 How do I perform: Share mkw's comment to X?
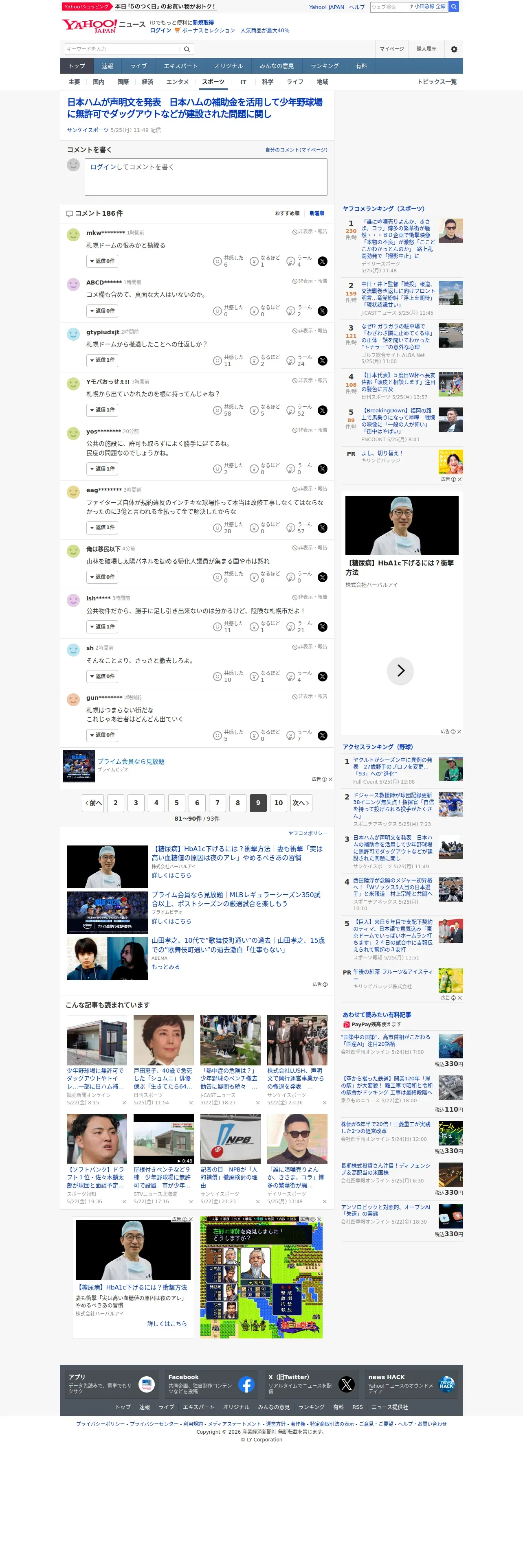[x=323, y=262]
